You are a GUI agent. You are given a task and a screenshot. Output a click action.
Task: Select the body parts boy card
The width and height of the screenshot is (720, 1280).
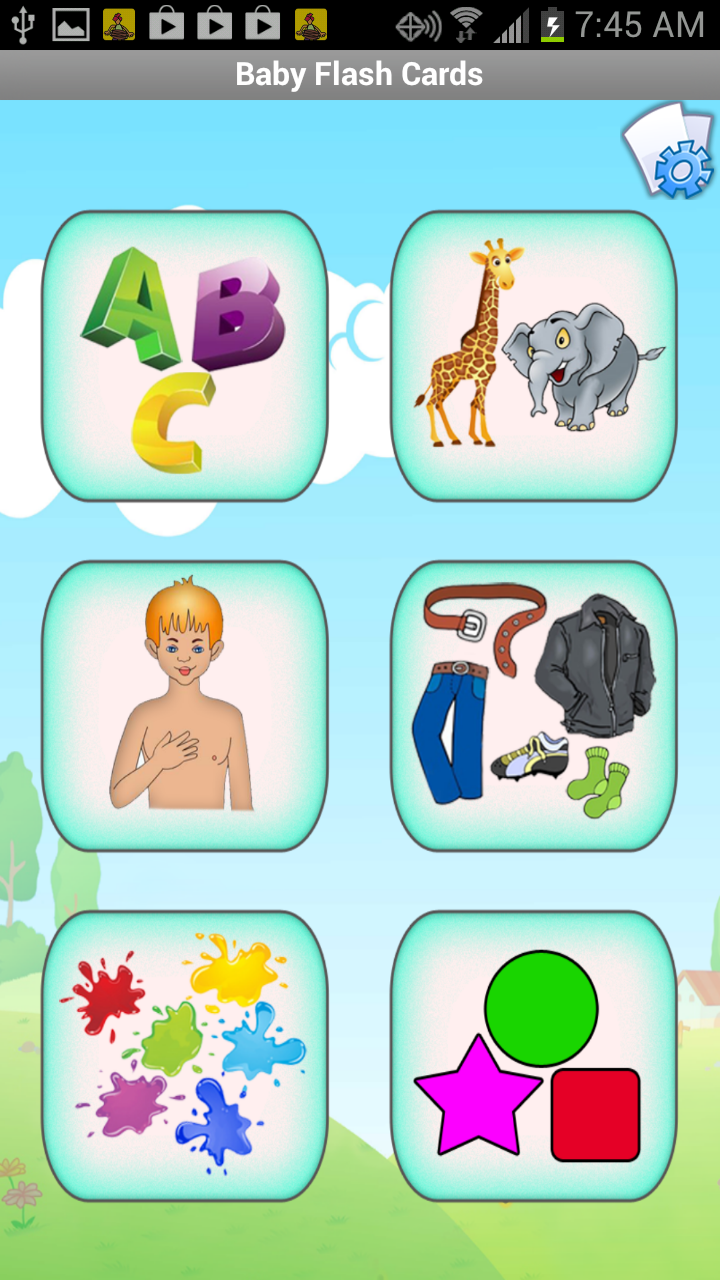[185, 706]
